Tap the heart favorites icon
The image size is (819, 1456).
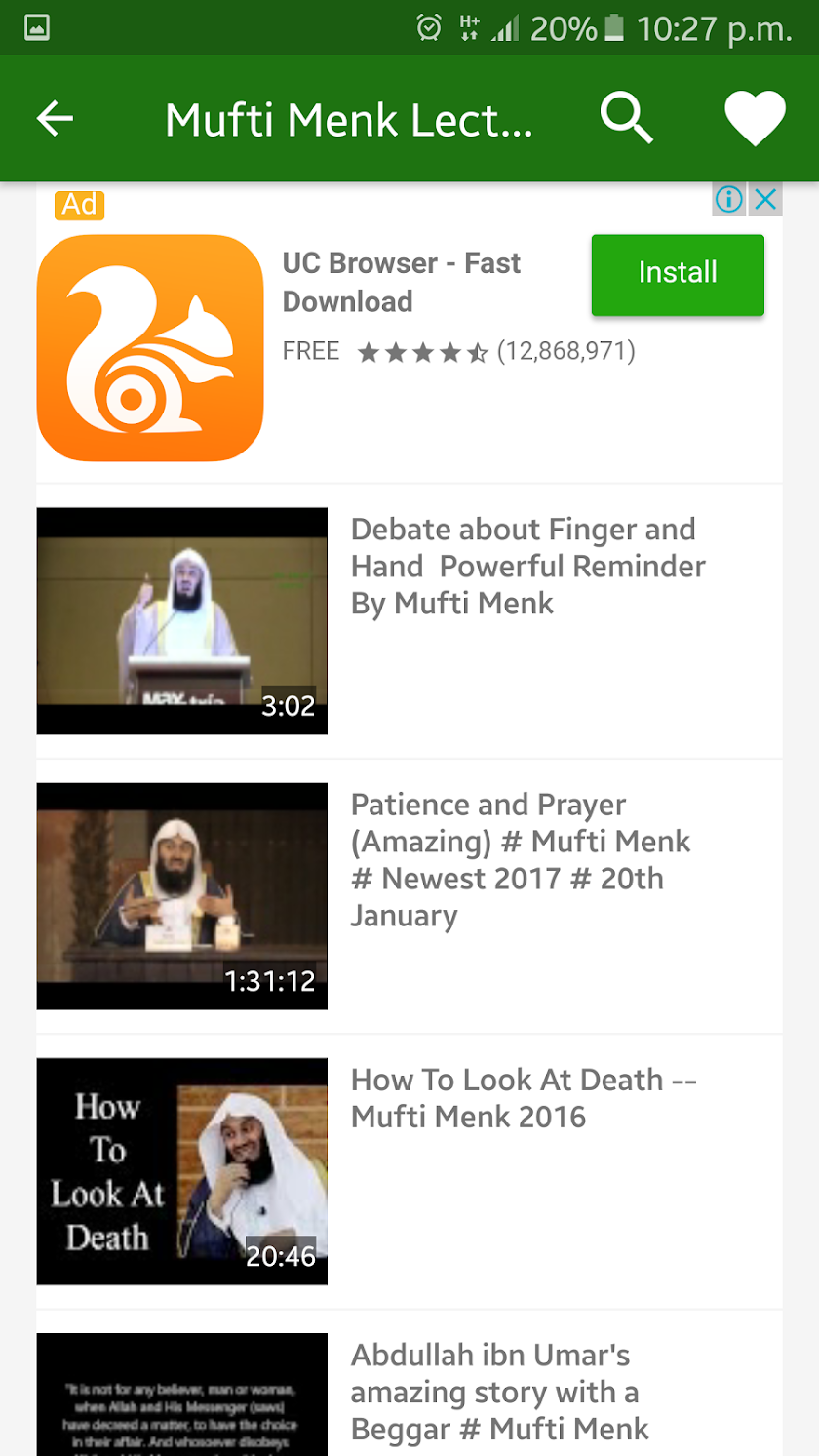tap(755, 119)
